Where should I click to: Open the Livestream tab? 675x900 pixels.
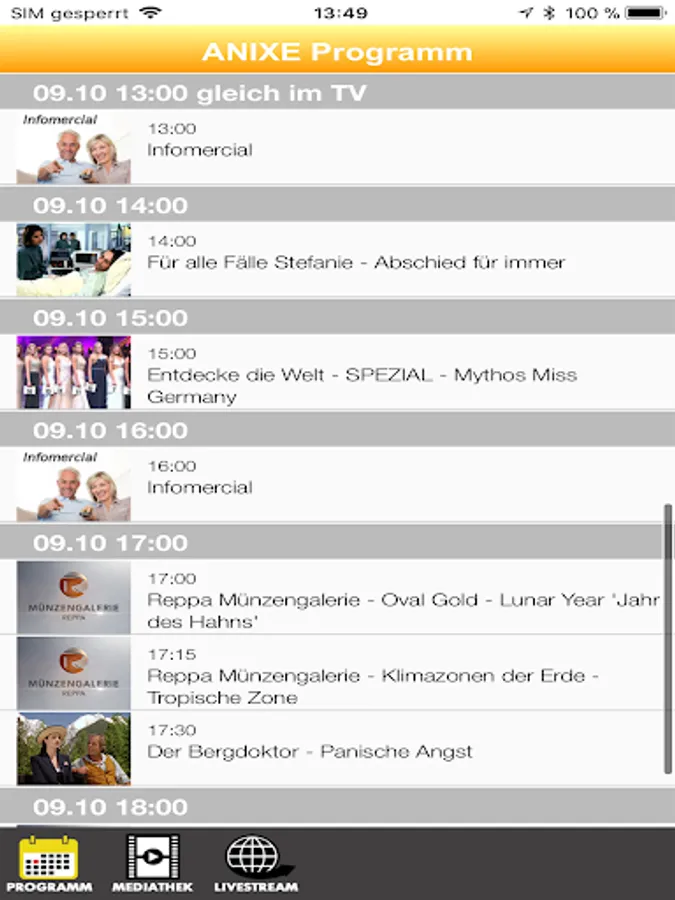[255, 863]
